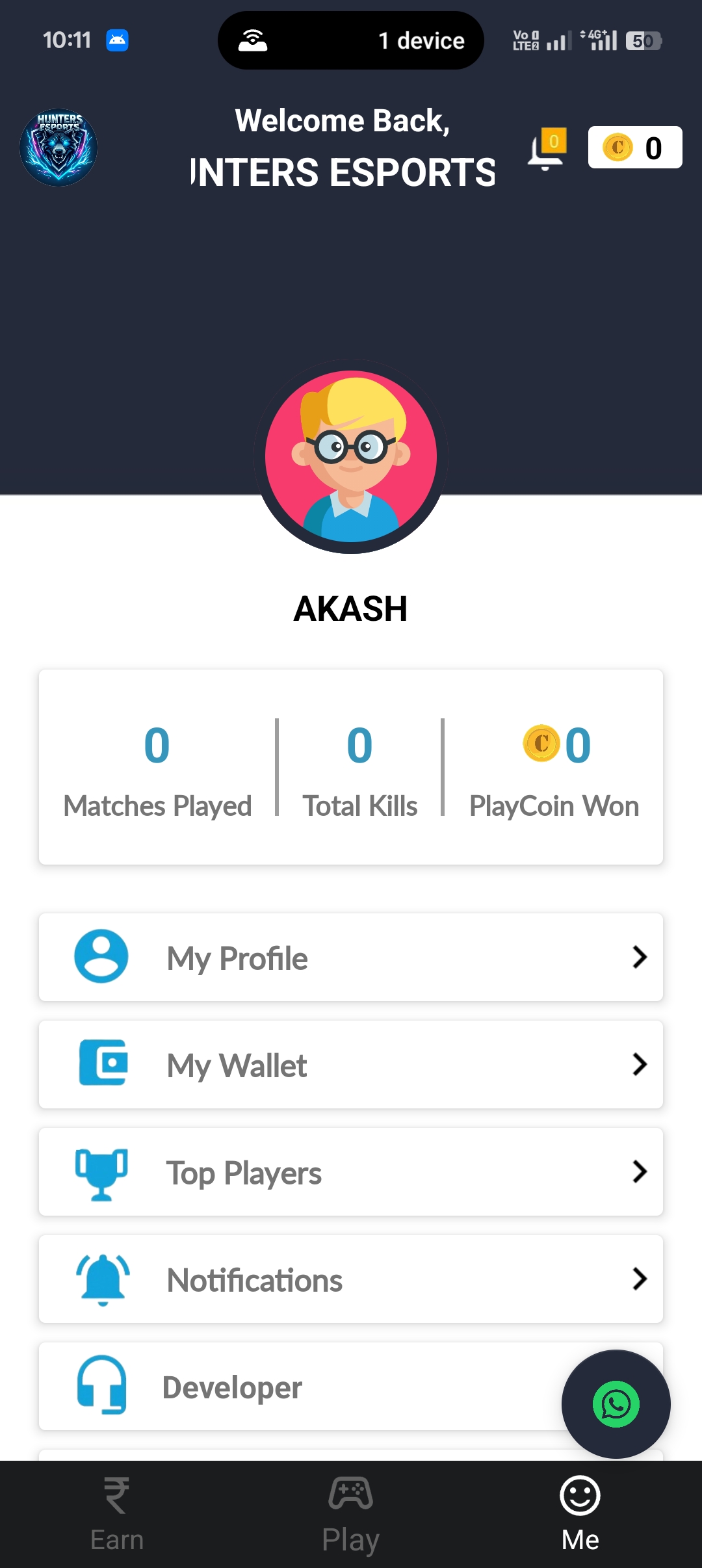Switch to the Earn tab

[x=117, y=1515]
